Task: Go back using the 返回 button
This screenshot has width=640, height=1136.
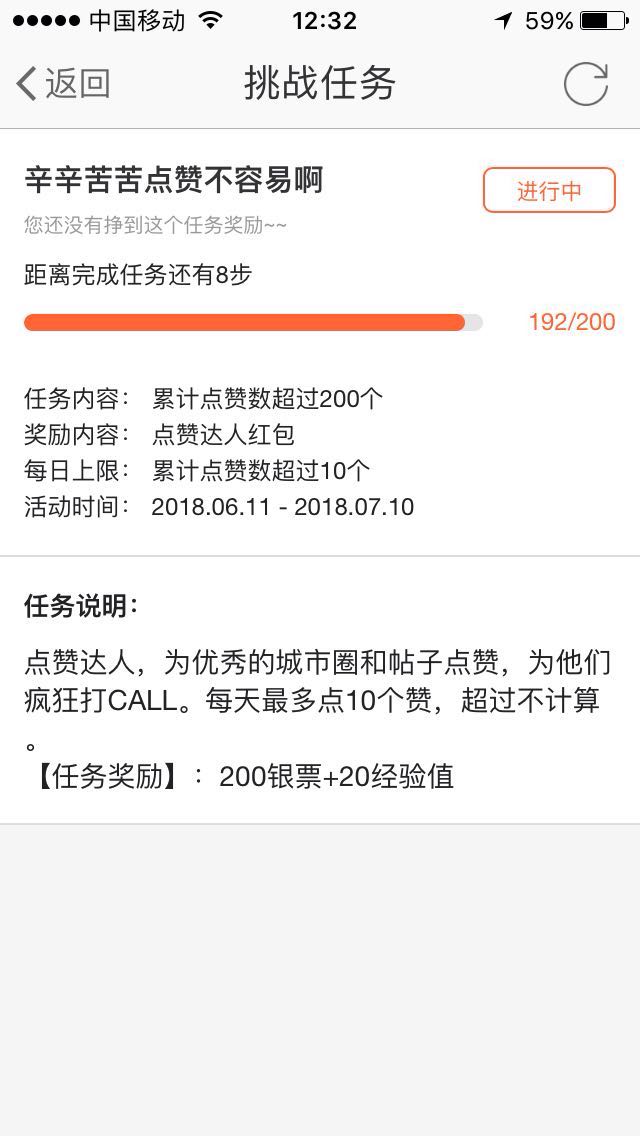Action: [62, 84]
